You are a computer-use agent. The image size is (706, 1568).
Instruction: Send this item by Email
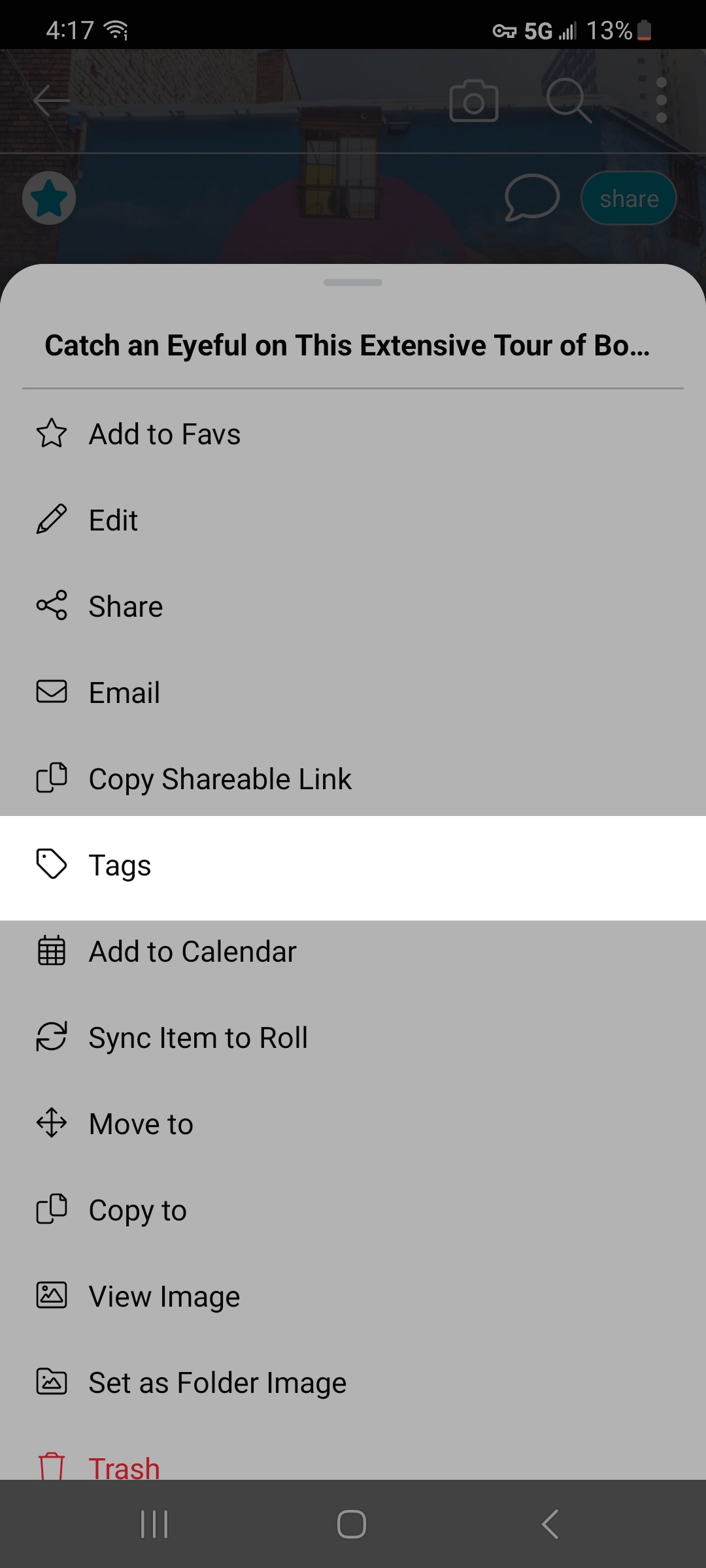pos(353,693)
